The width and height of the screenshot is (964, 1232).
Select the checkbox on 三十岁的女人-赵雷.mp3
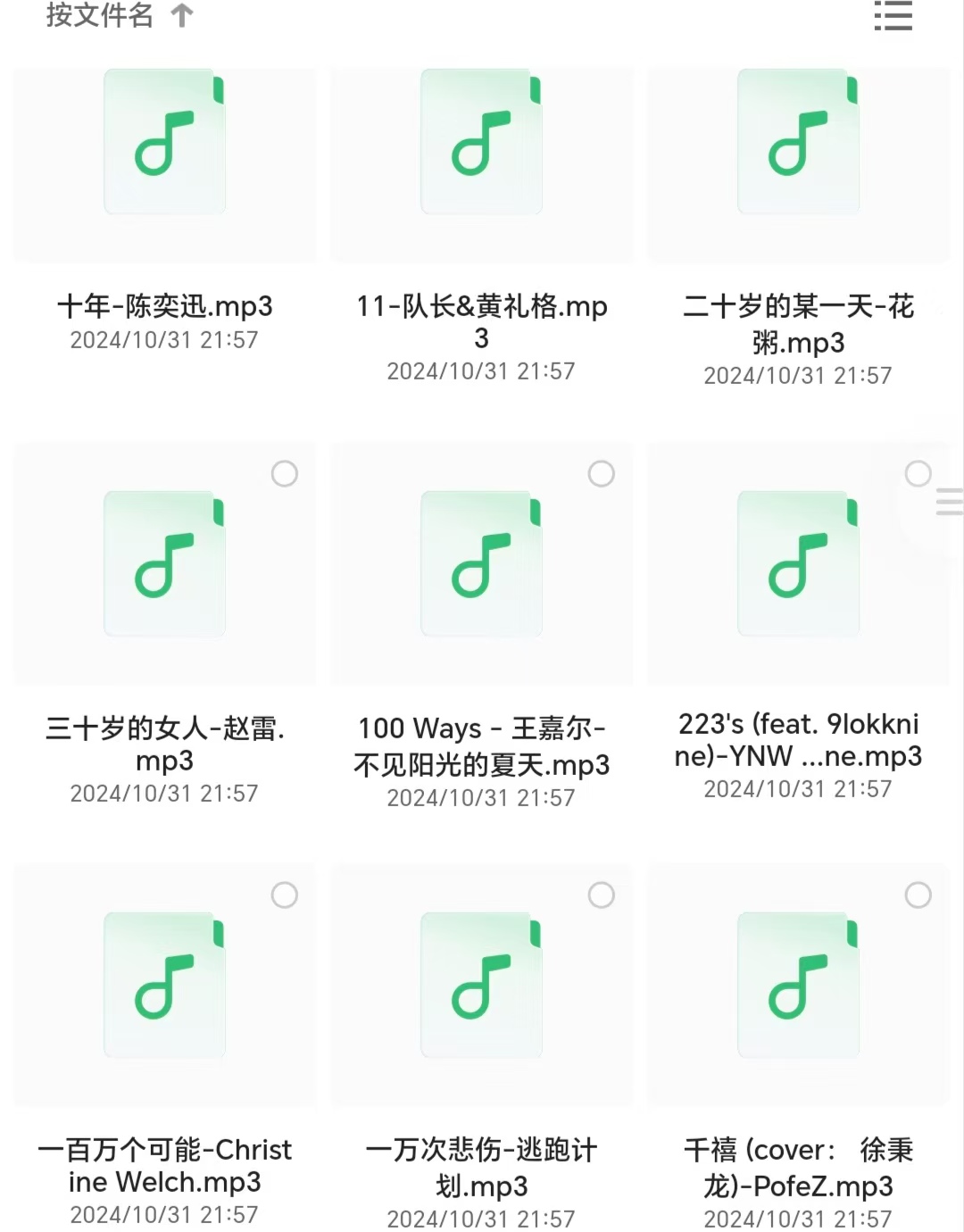(x=285, y=473)
